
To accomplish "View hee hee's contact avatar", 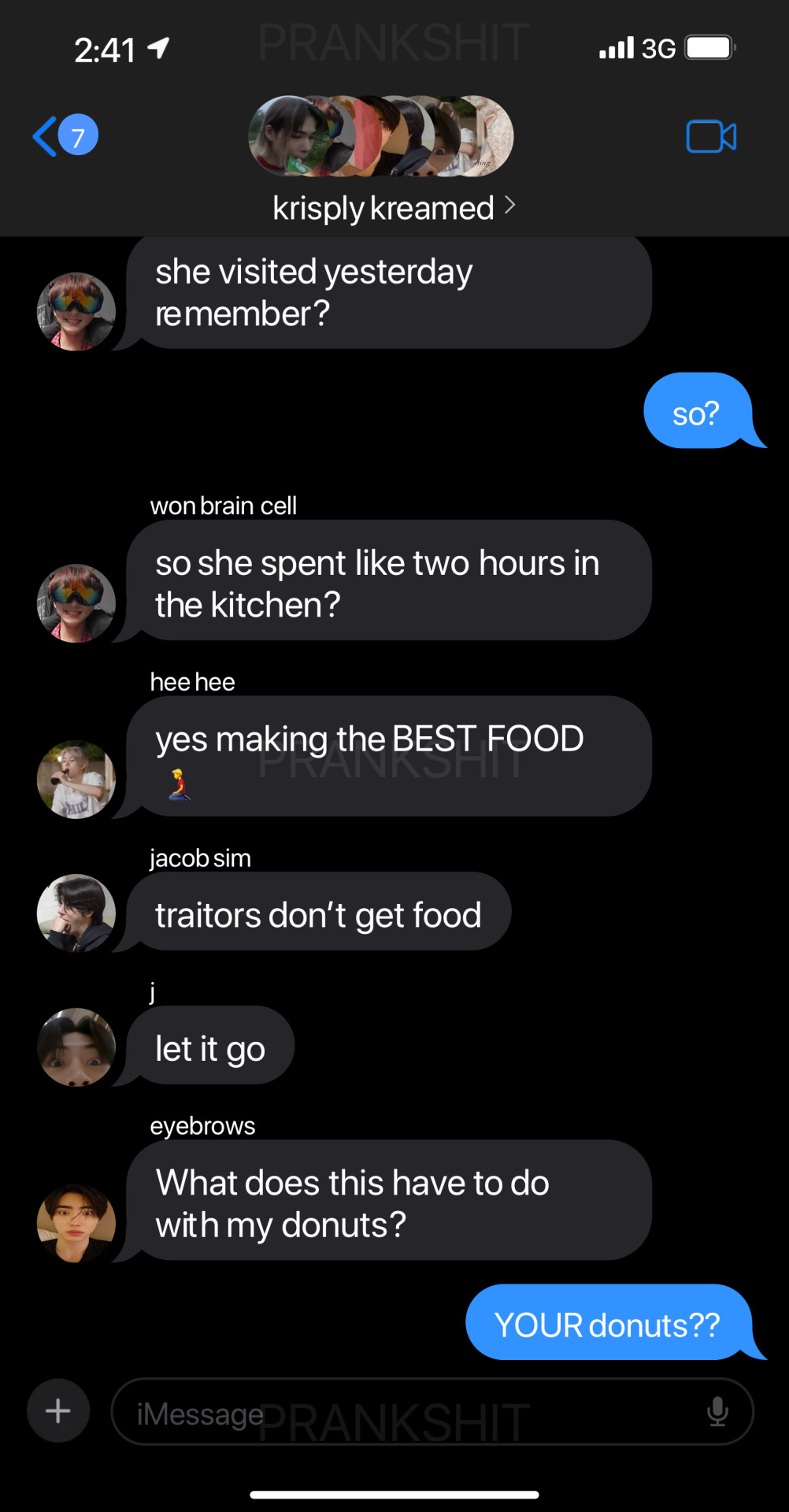I will tap(76, 779).
